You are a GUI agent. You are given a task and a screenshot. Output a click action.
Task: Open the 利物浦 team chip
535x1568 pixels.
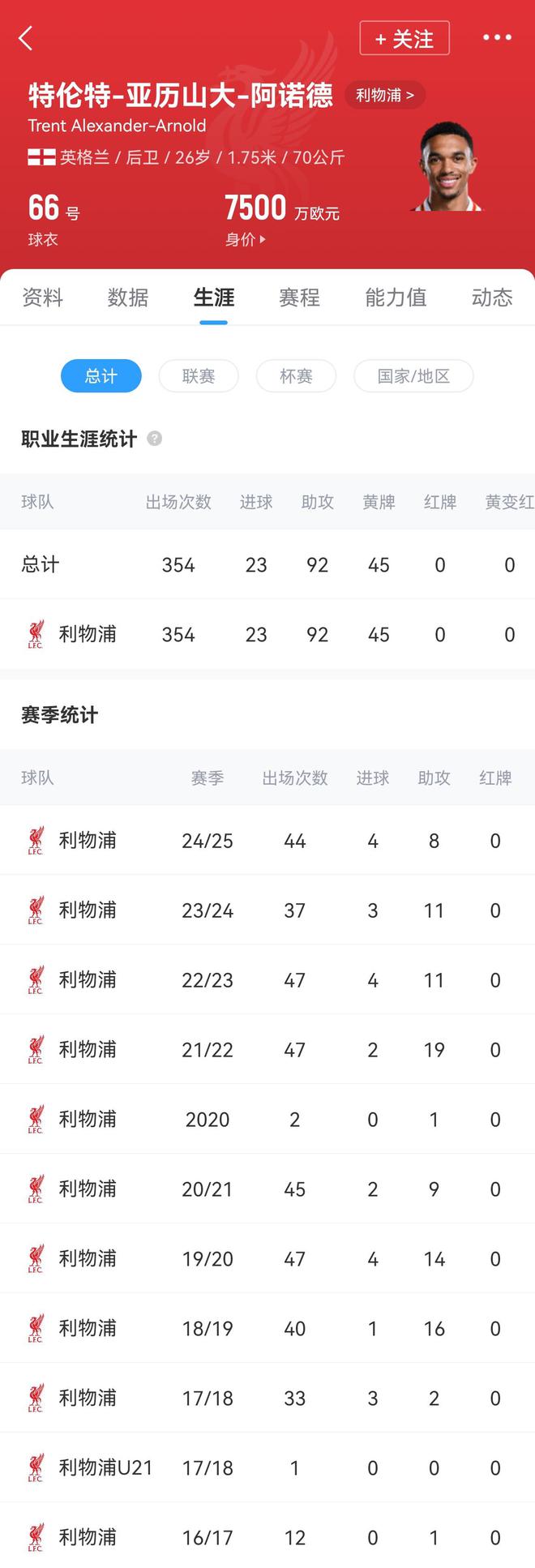point(385,95)
